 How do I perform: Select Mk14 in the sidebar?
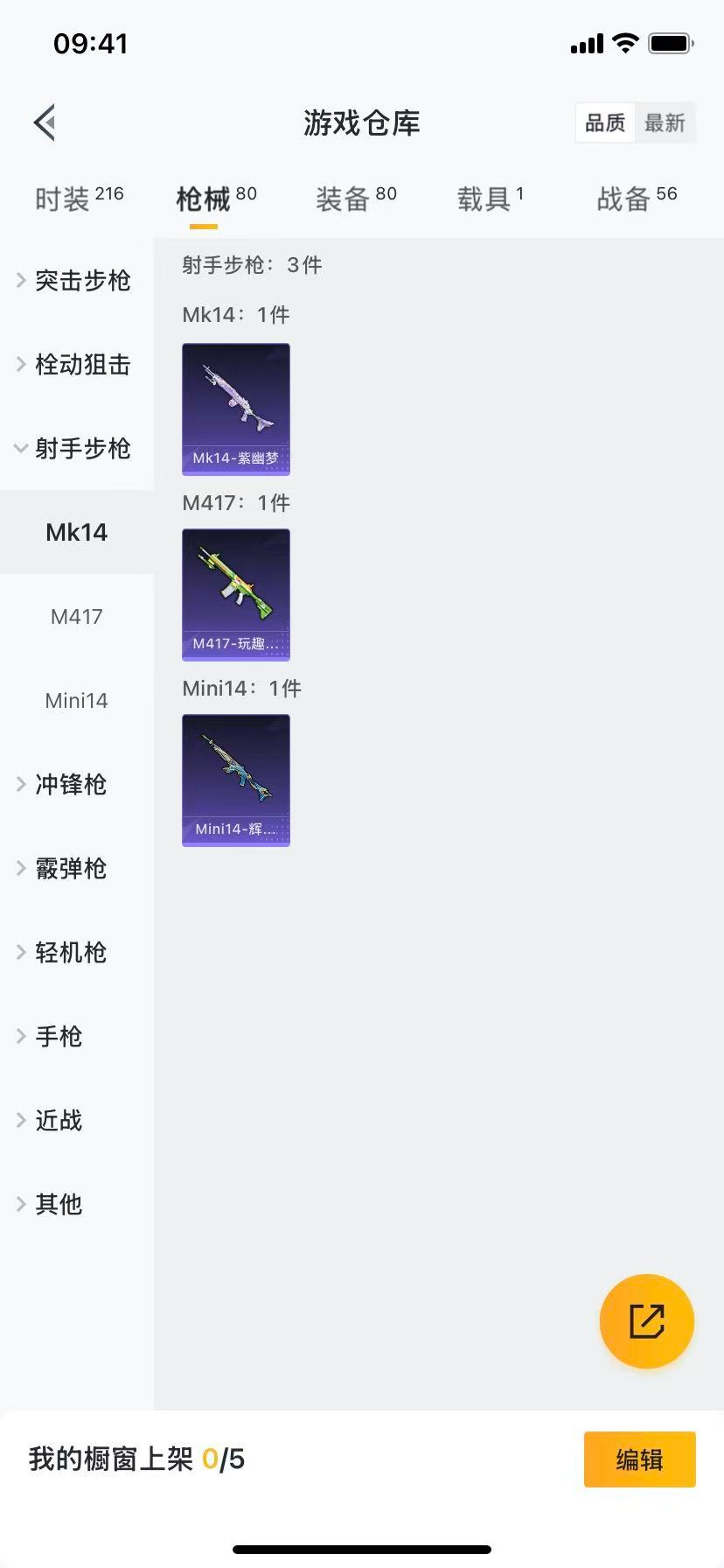pyautogui.click(x=76, y=532)
